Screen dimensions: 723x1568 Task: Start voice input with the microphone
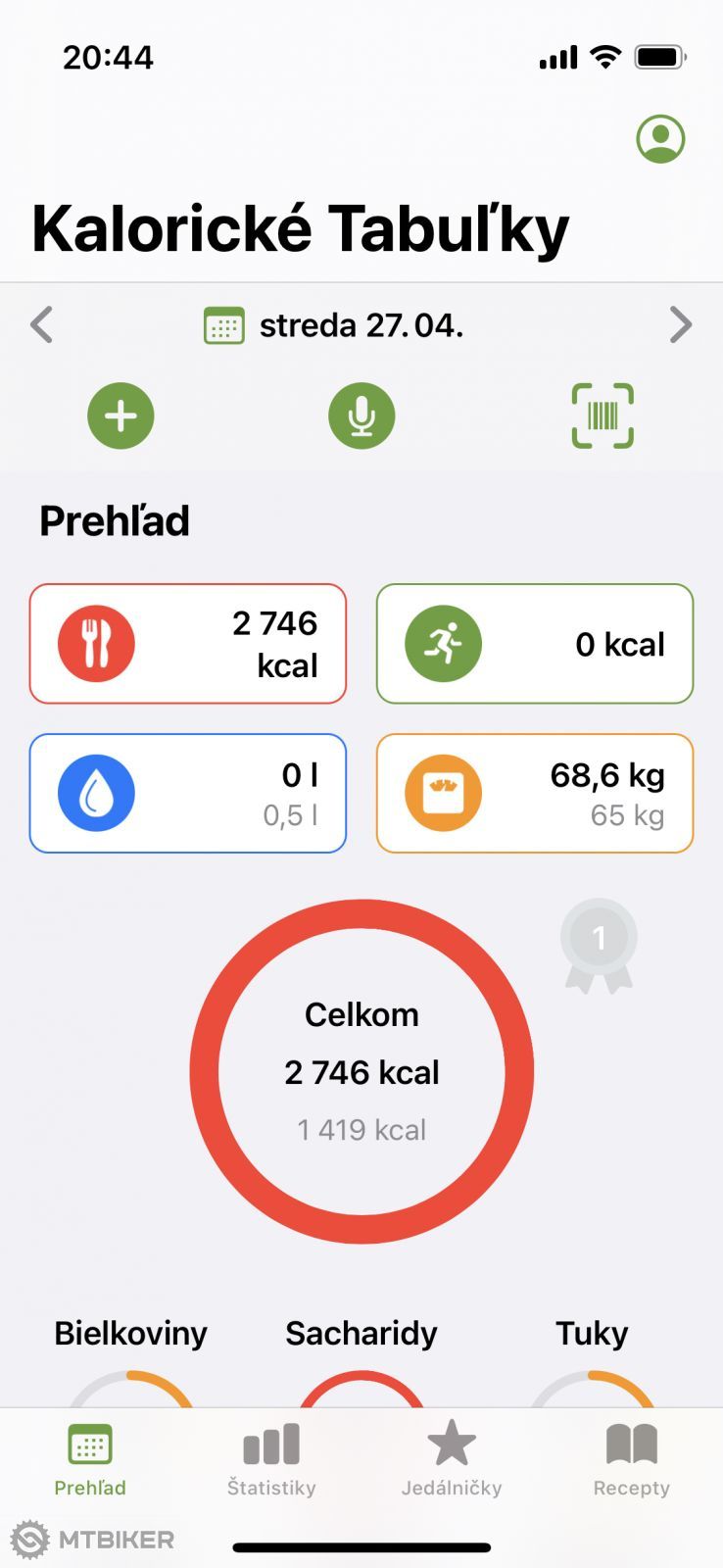(x=361, y=416)
